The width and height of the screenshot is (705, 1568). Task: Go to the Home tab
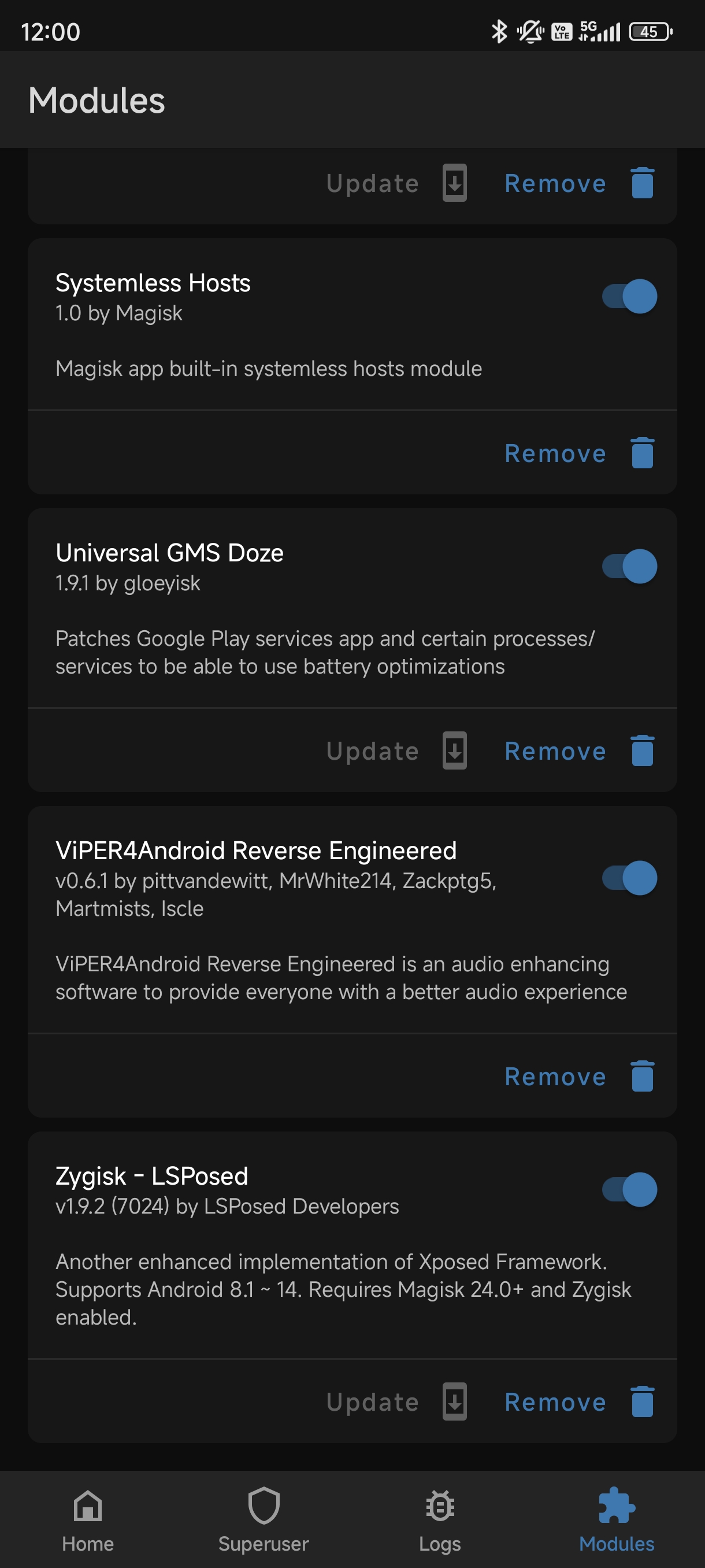(88, 1520)
